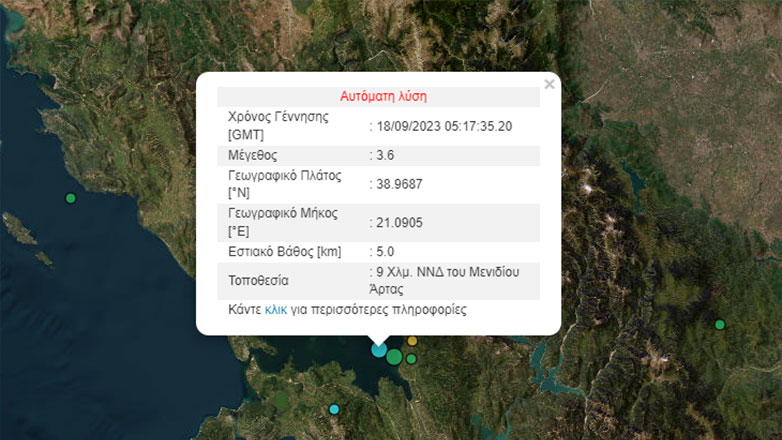Open the κλικ link for more information

(276, 310)
